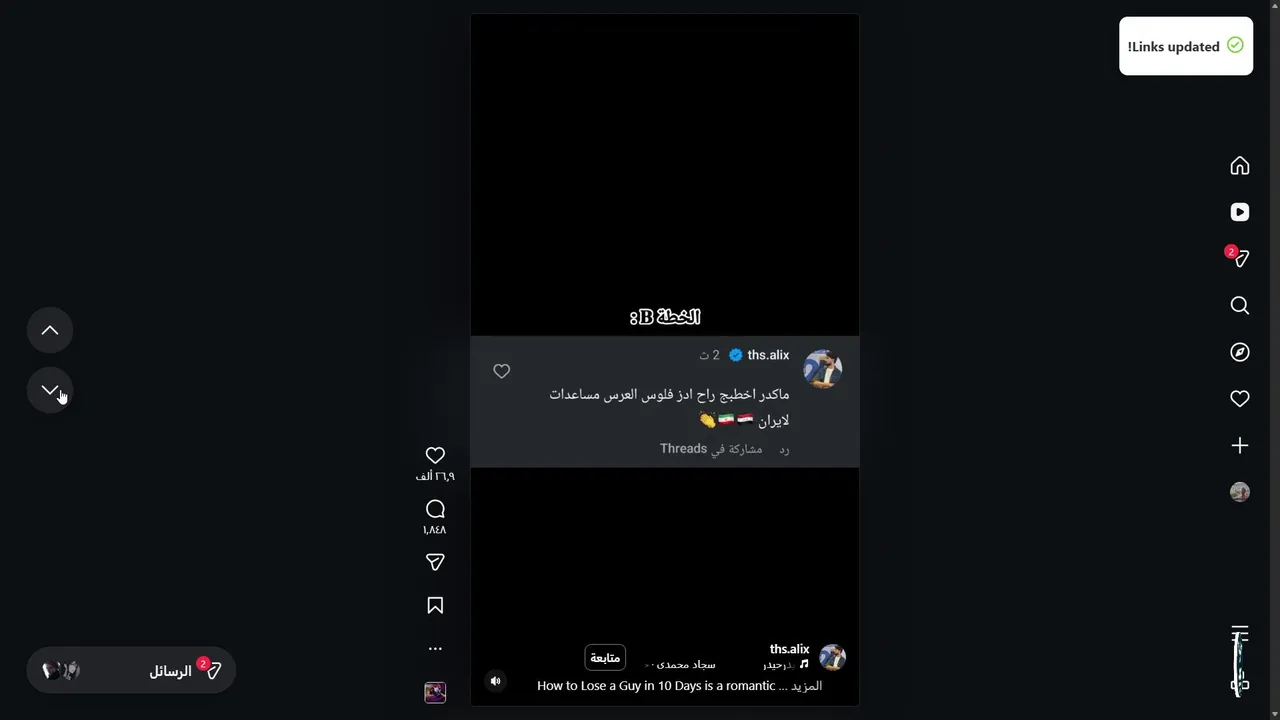Open the reel's more options menu

point(435,649)
